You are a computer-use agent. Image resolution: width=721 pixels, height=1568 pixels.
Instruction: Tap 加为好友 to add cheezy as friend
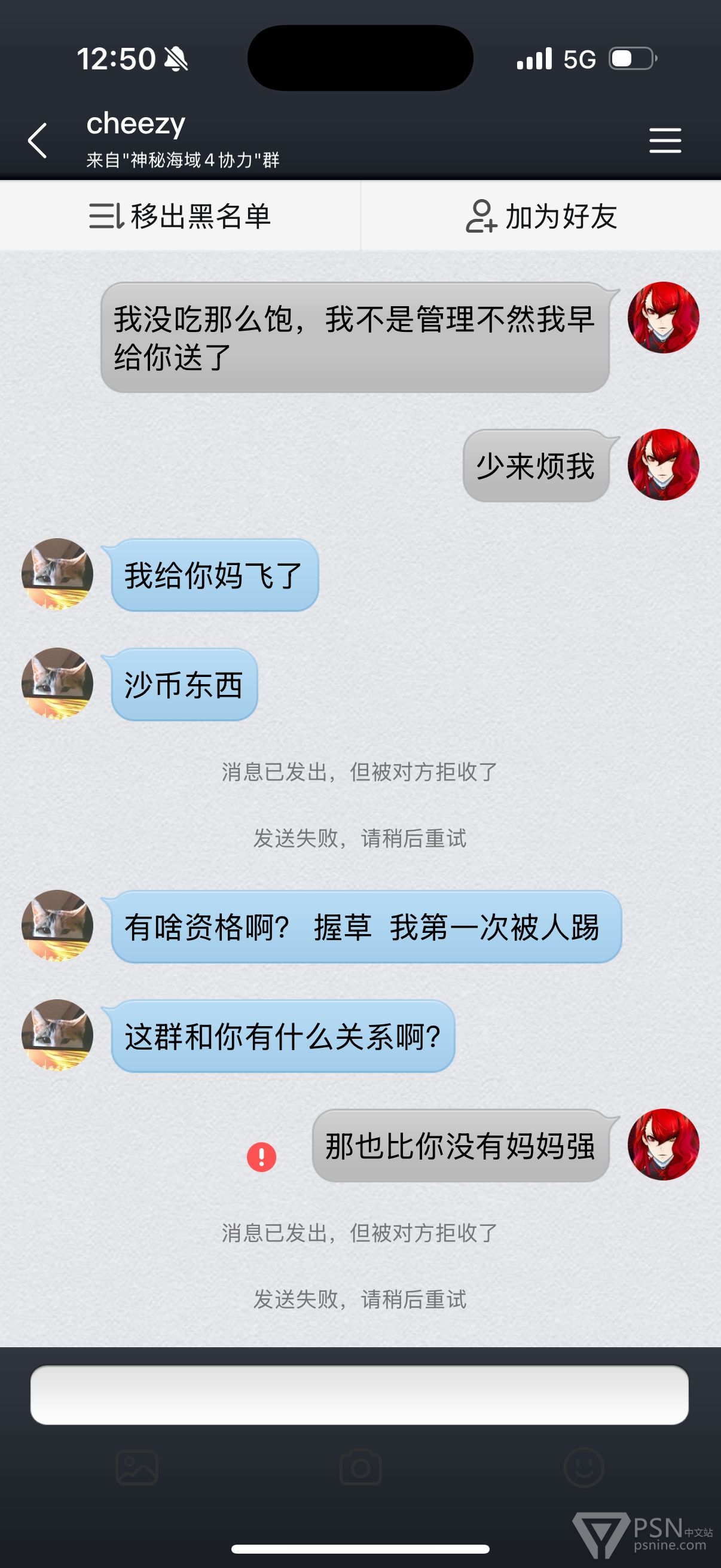[x=541, y=216]
